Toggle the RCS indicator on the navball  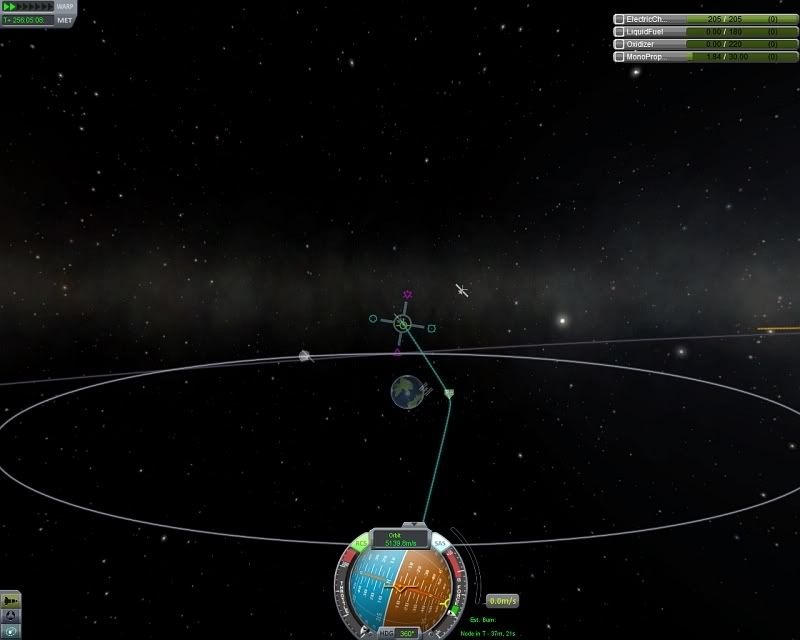click(361, 545)
